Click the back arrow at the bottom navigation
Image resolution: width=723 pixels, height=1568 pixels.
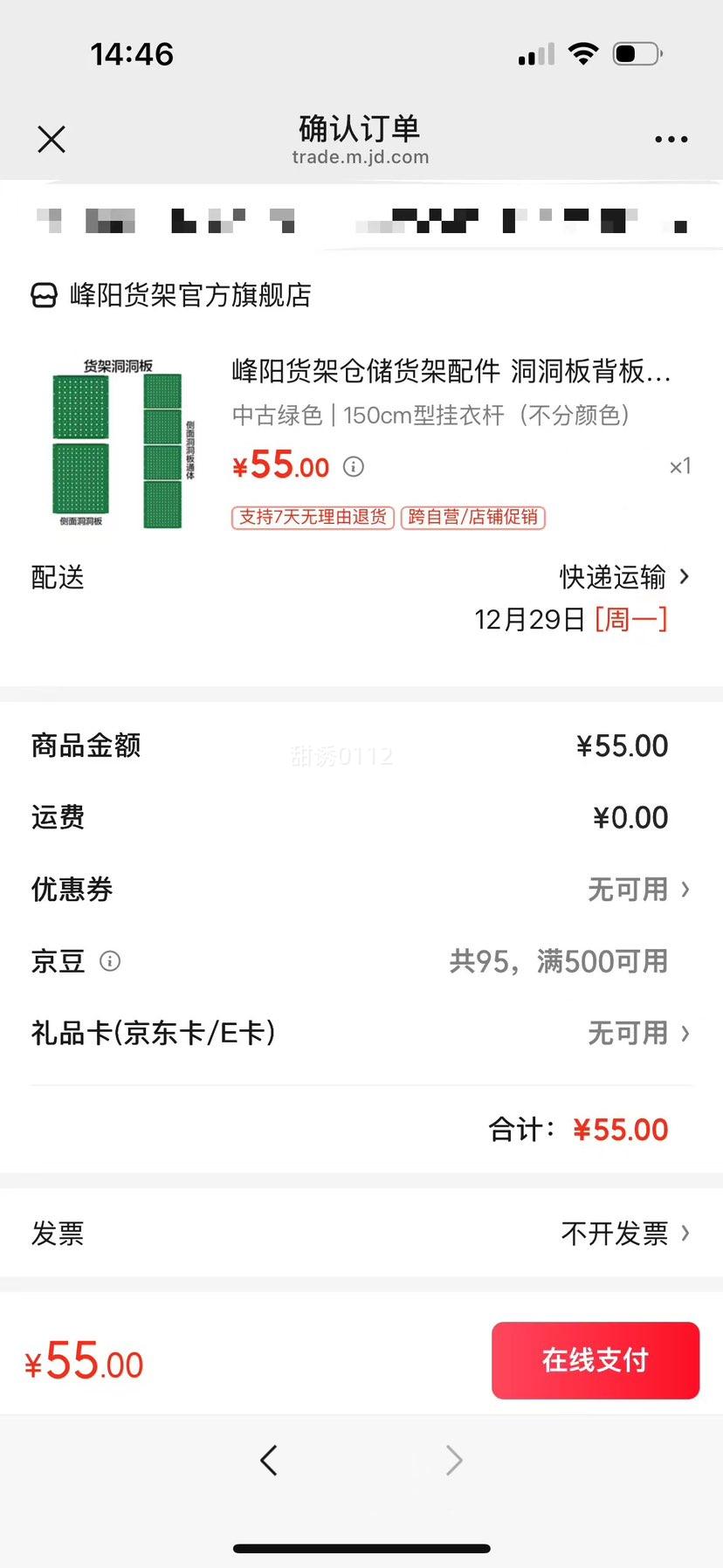[x=269, y=1460]
